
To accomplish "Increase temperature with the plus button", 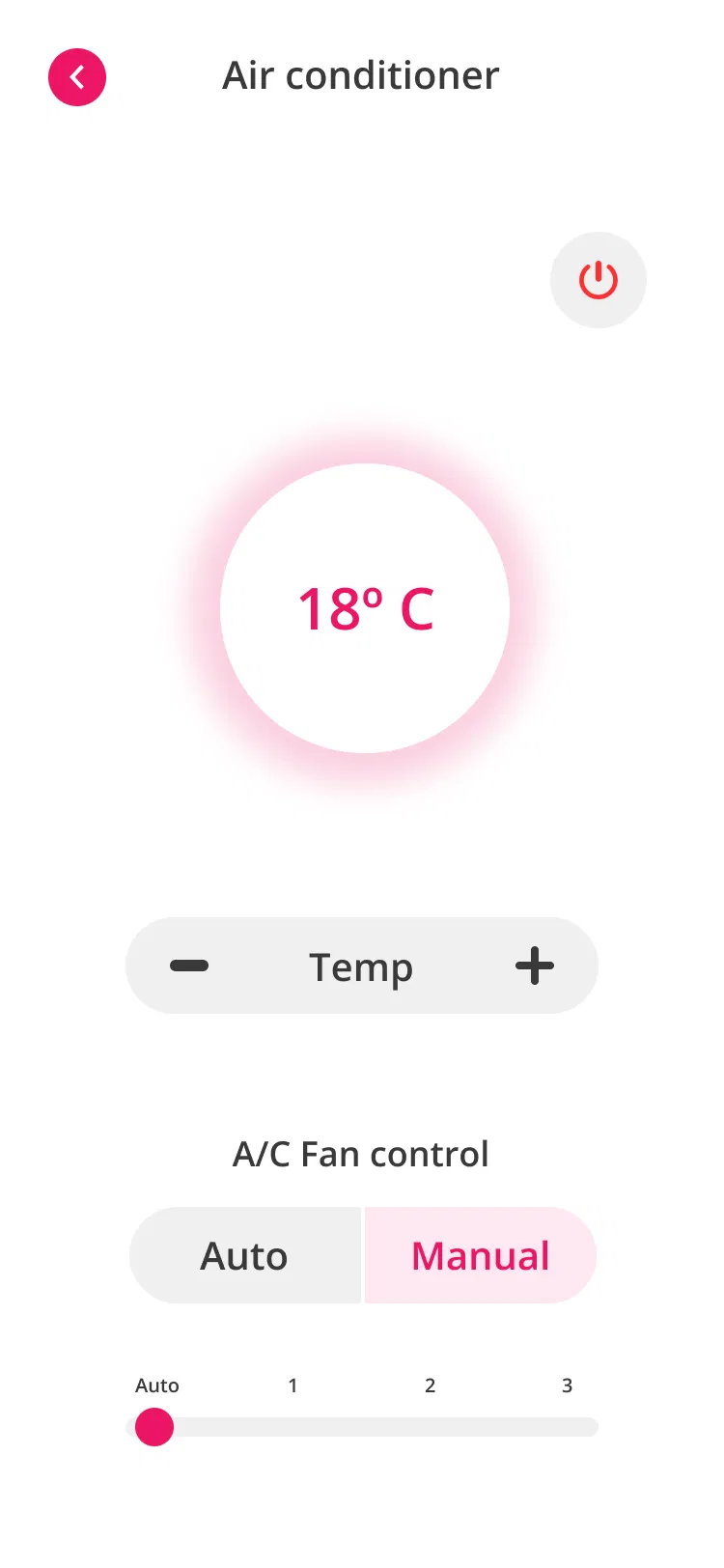I will pos(535,966).
